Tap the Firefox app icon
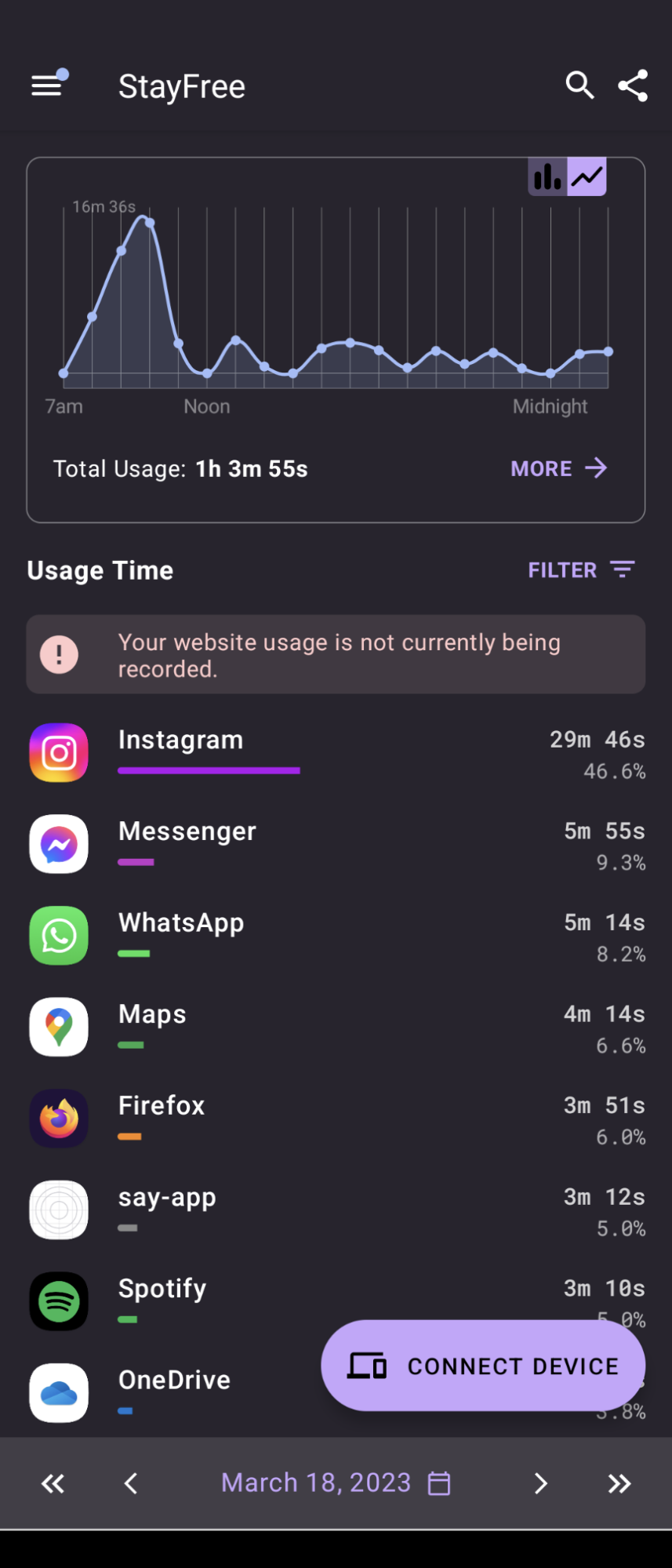The width and height of the screenshot is (672, 1568). point(58,1118)
